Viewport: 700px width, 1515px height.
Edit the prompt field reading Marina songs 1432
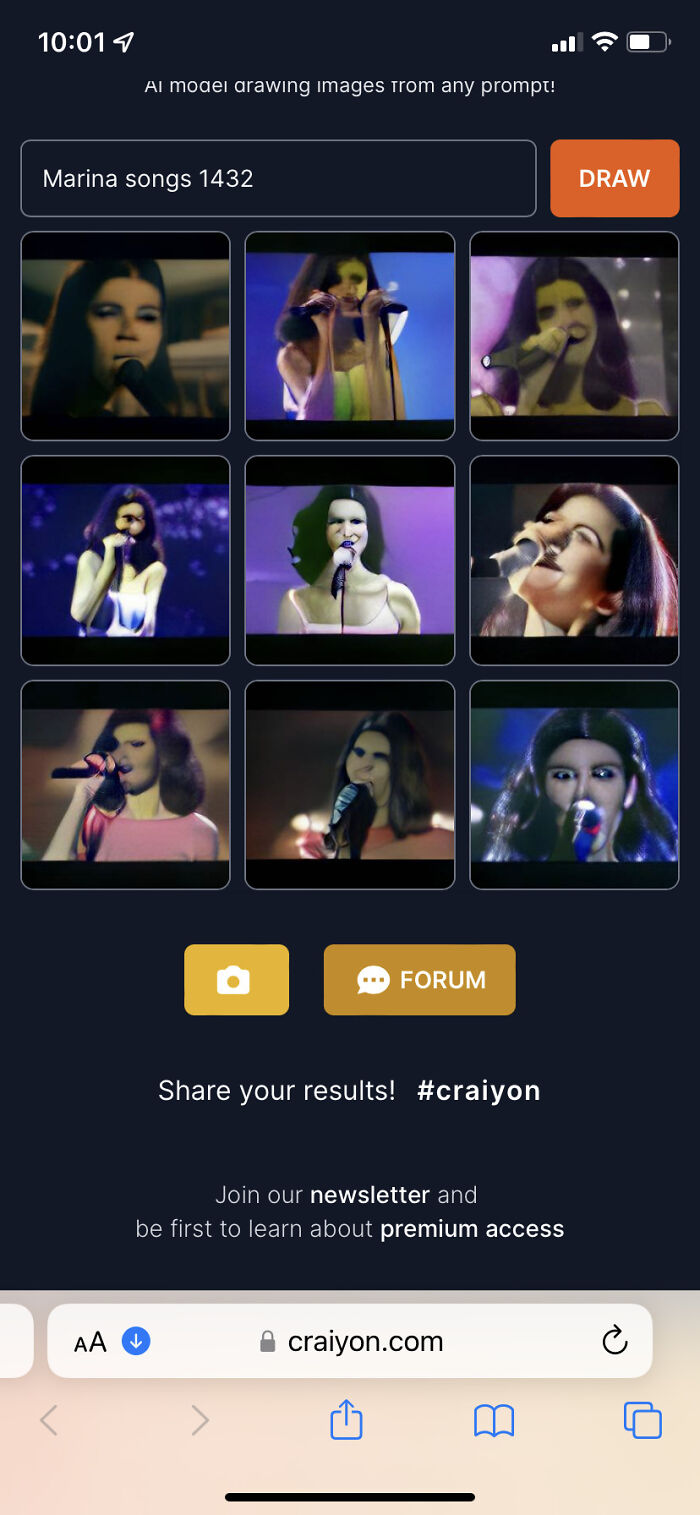pos(278,178)
